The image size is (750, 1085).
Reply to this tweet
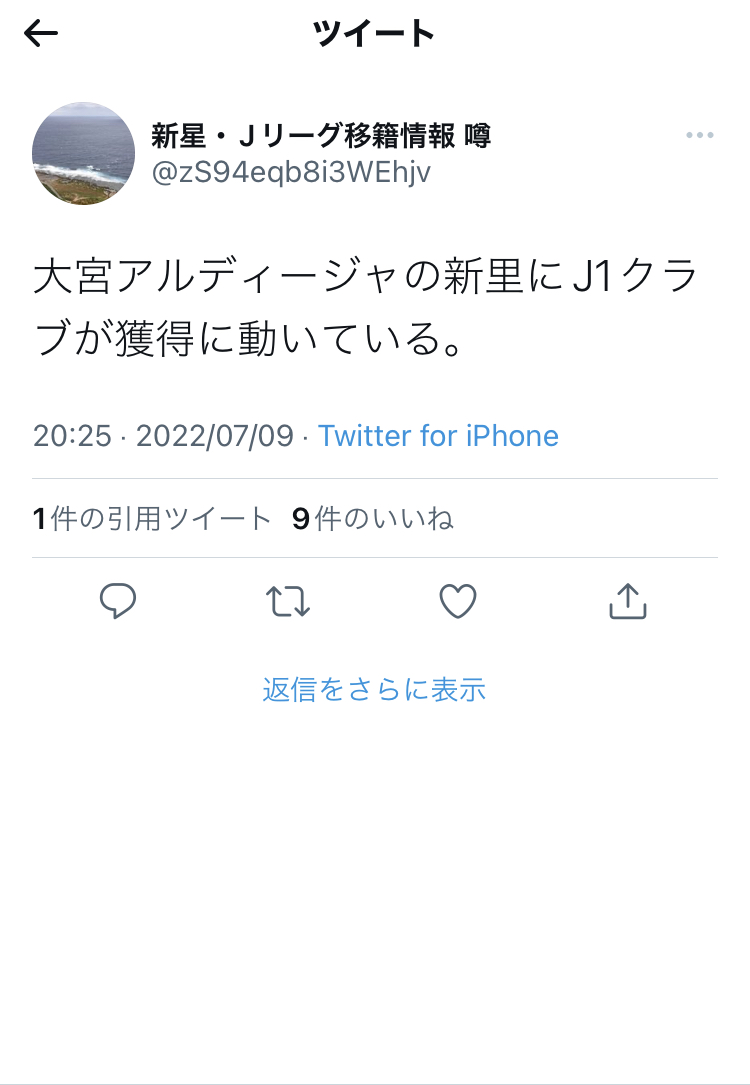click(x=118, y=601)
